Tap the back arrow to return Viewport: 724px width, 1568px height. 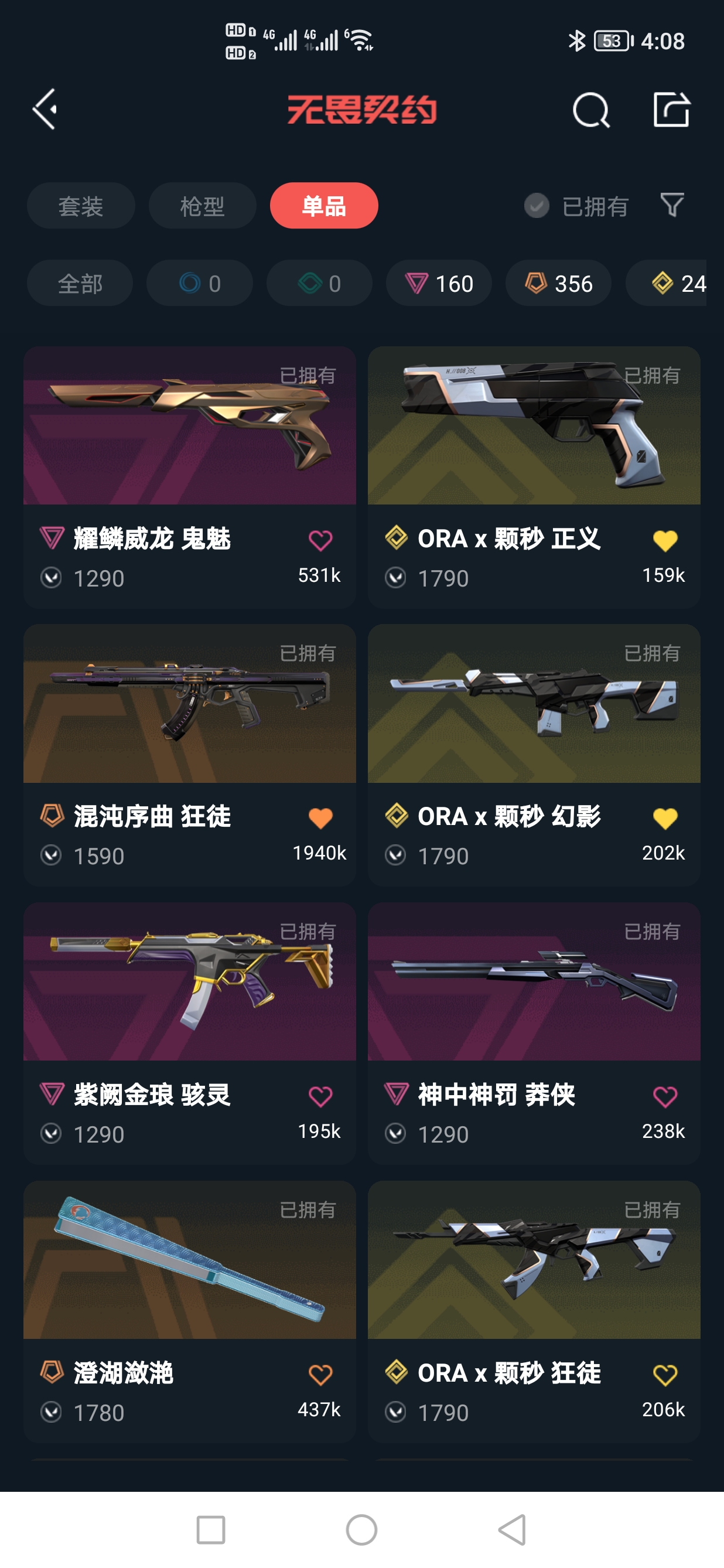46,110
